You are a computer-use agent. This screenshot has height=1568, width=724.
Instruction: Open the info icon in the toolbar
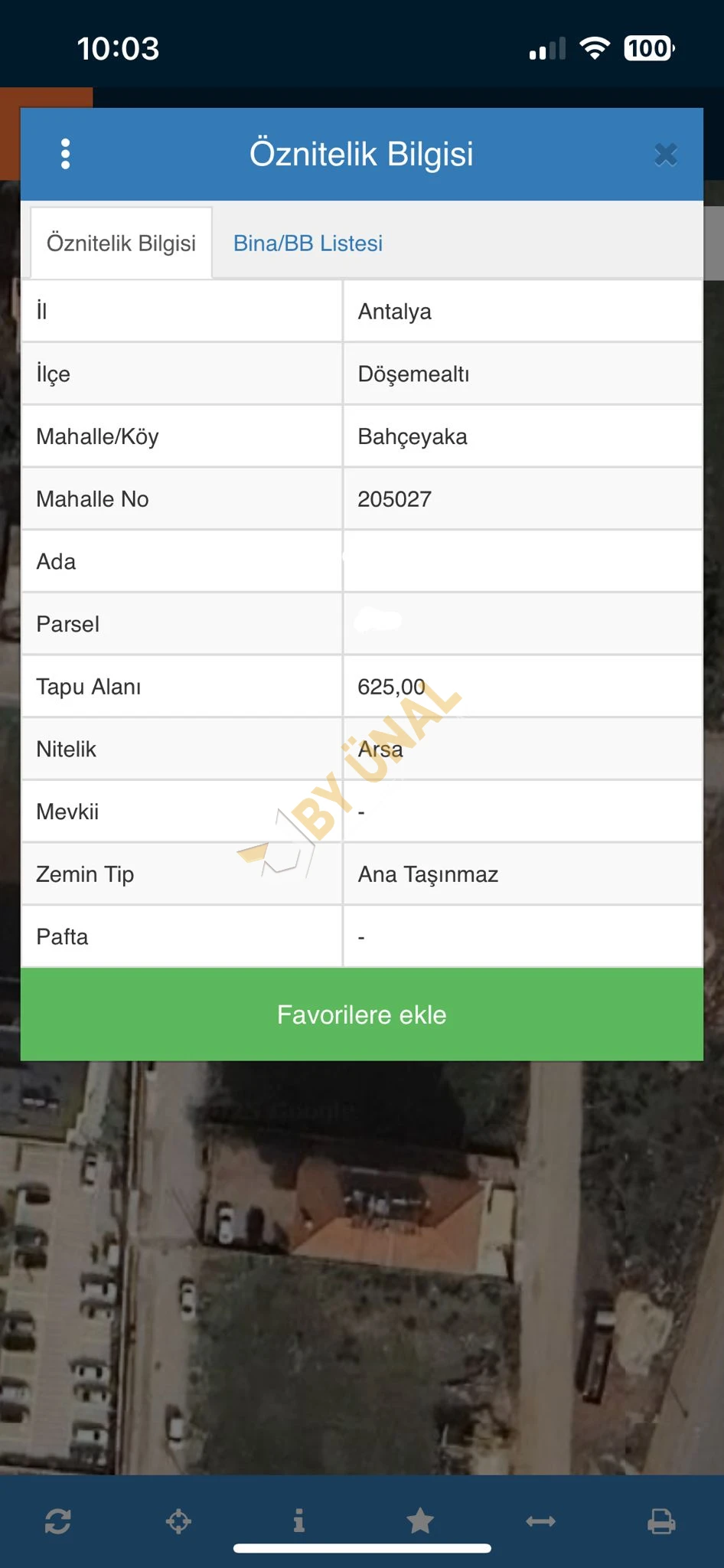point(299,1521)
